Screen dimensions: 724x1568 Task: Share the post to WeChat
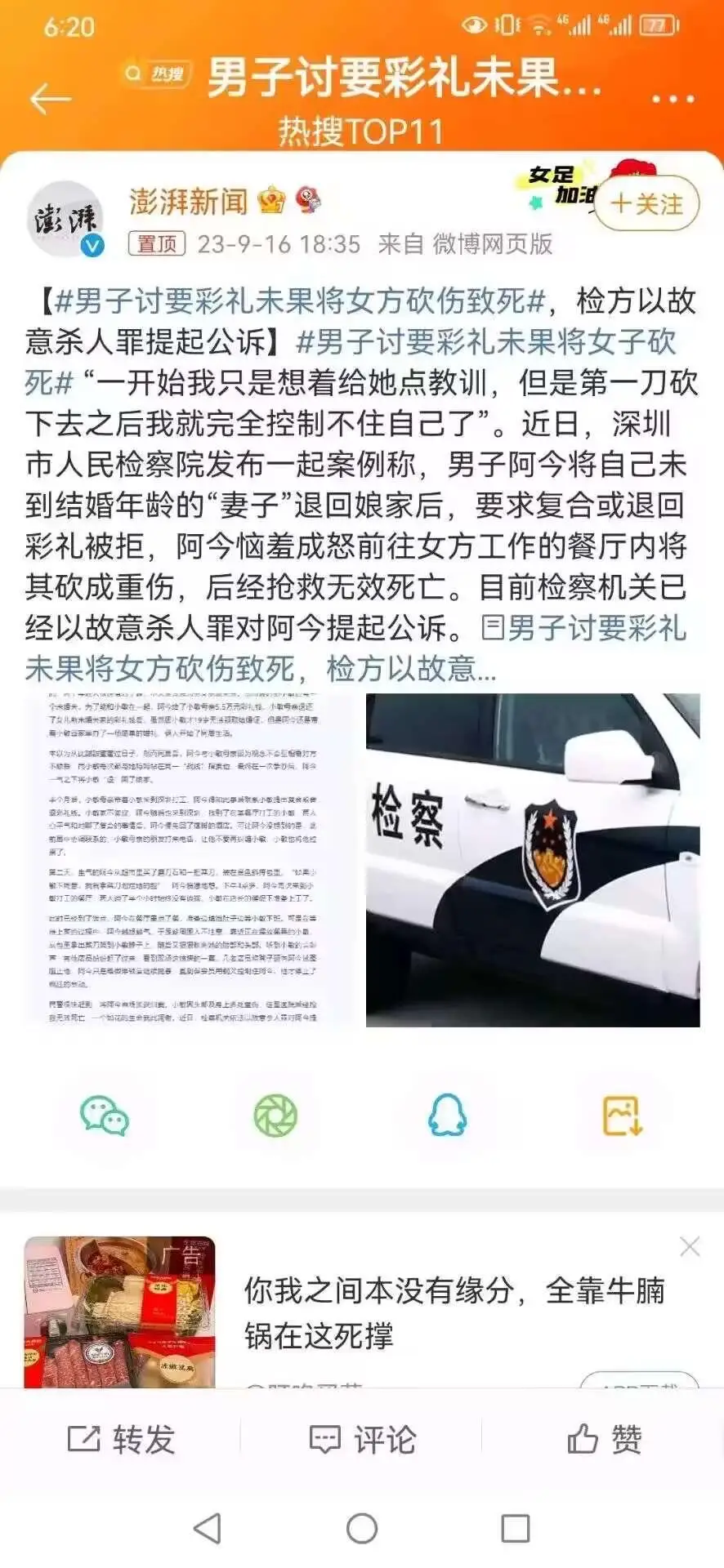click(105, 1116)
